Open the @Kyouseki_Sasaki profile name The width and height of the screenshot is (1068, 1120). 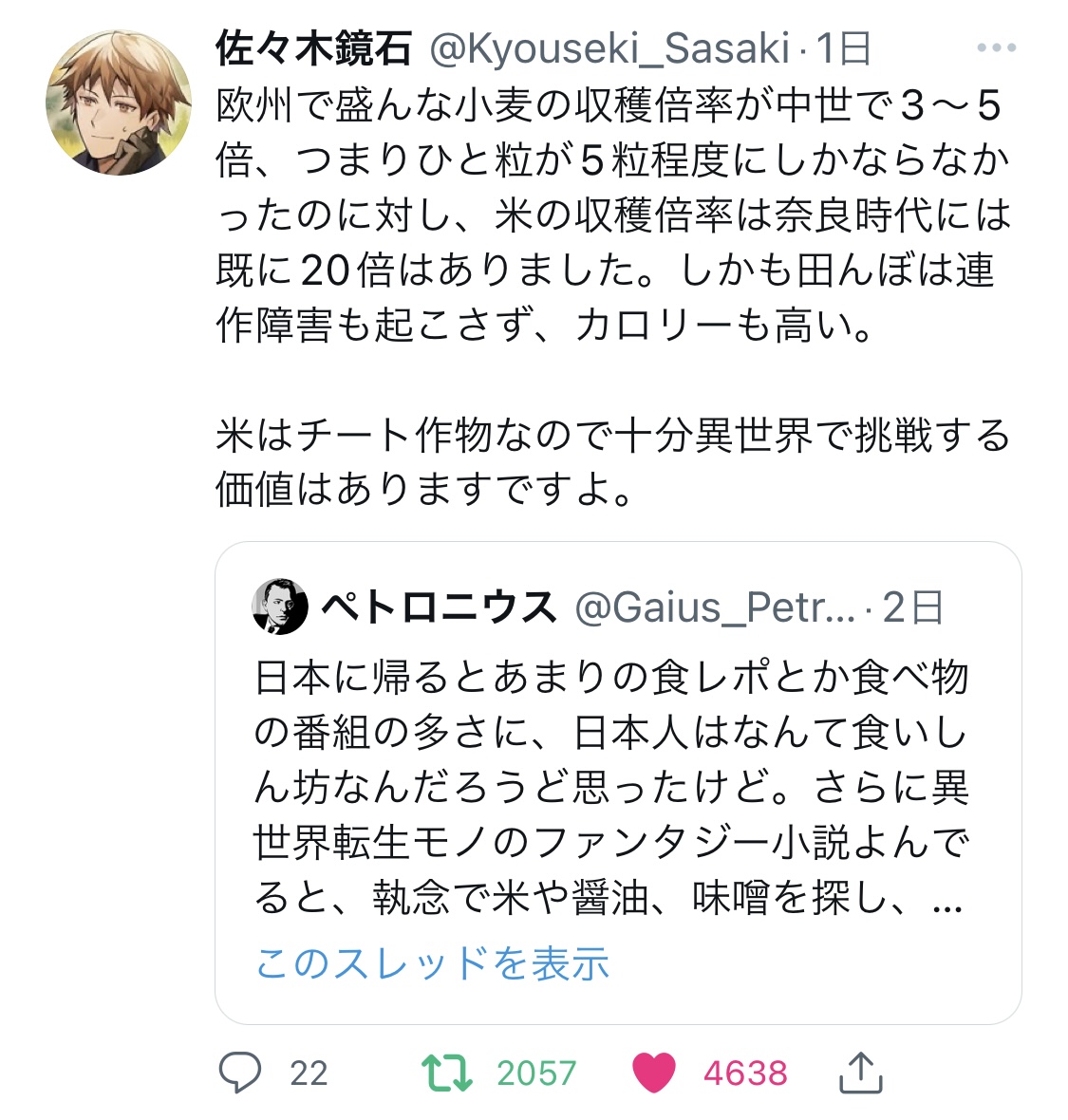(609, 48)
